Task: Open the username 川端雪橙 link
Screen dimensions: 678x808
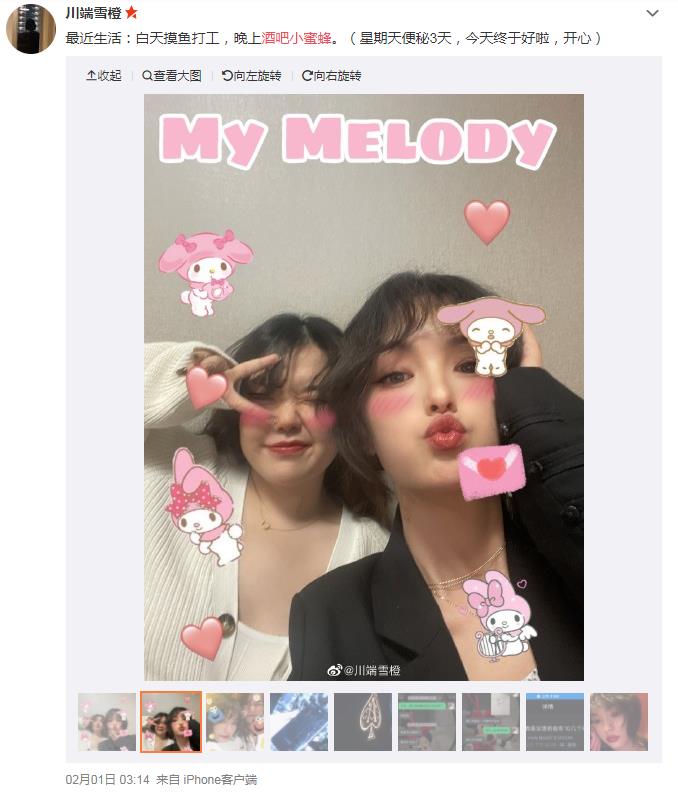Action: point(96,13)
